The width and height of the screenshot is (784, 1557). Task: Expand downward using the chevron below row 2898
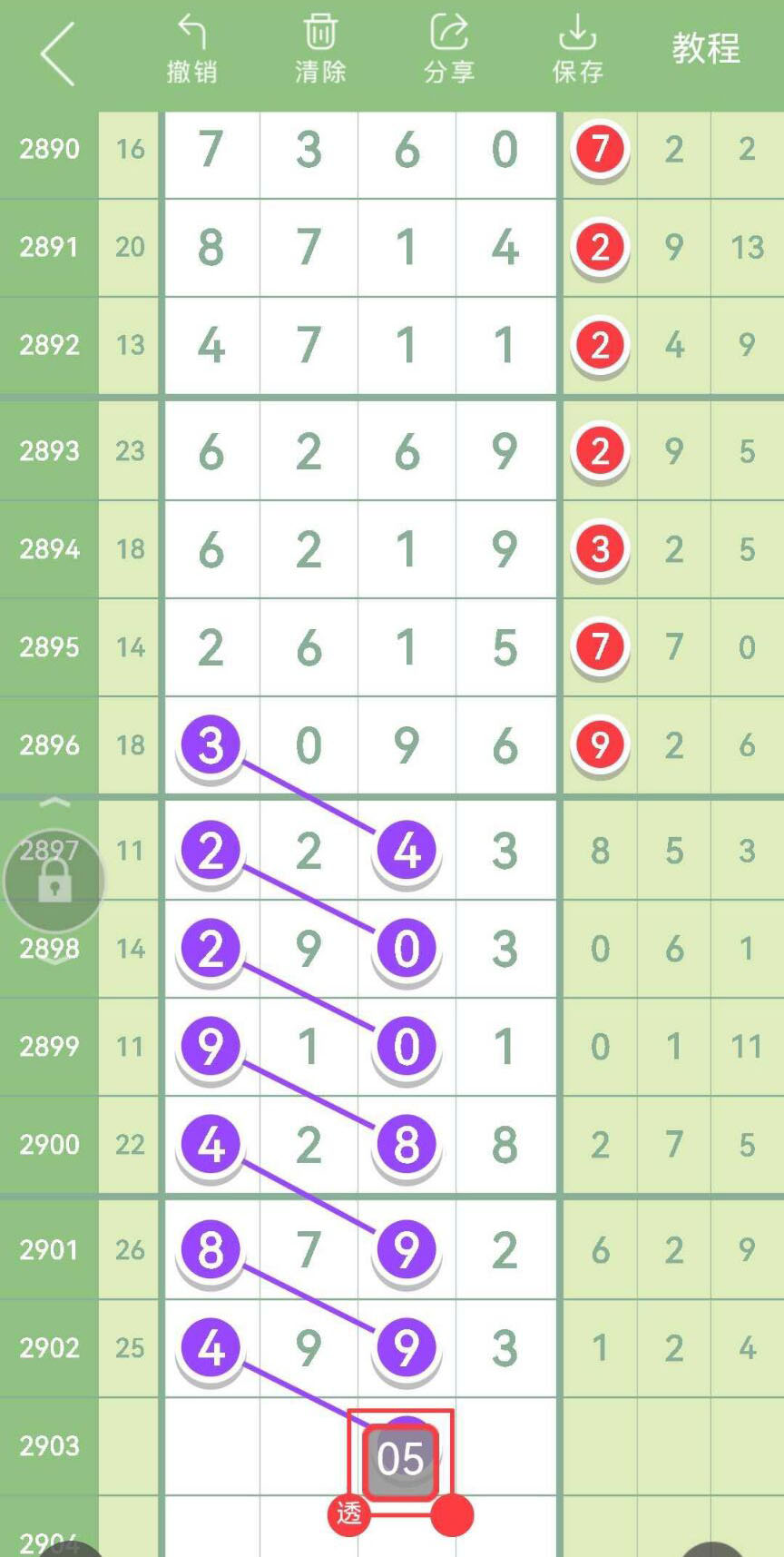click(54, 960)
